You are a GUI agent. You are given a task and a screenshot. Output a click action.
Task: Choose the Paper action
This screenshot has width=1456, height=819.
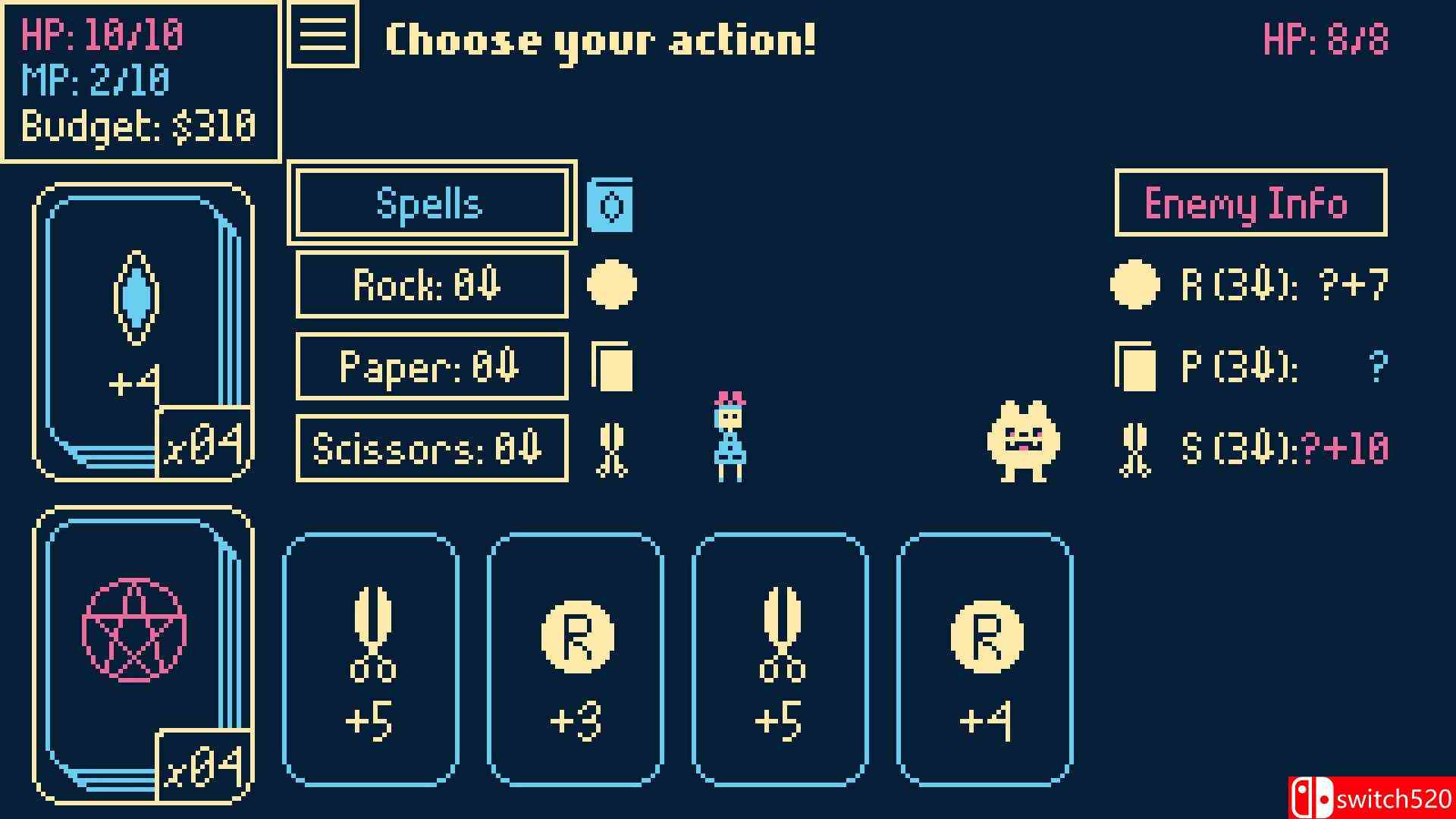431,367
